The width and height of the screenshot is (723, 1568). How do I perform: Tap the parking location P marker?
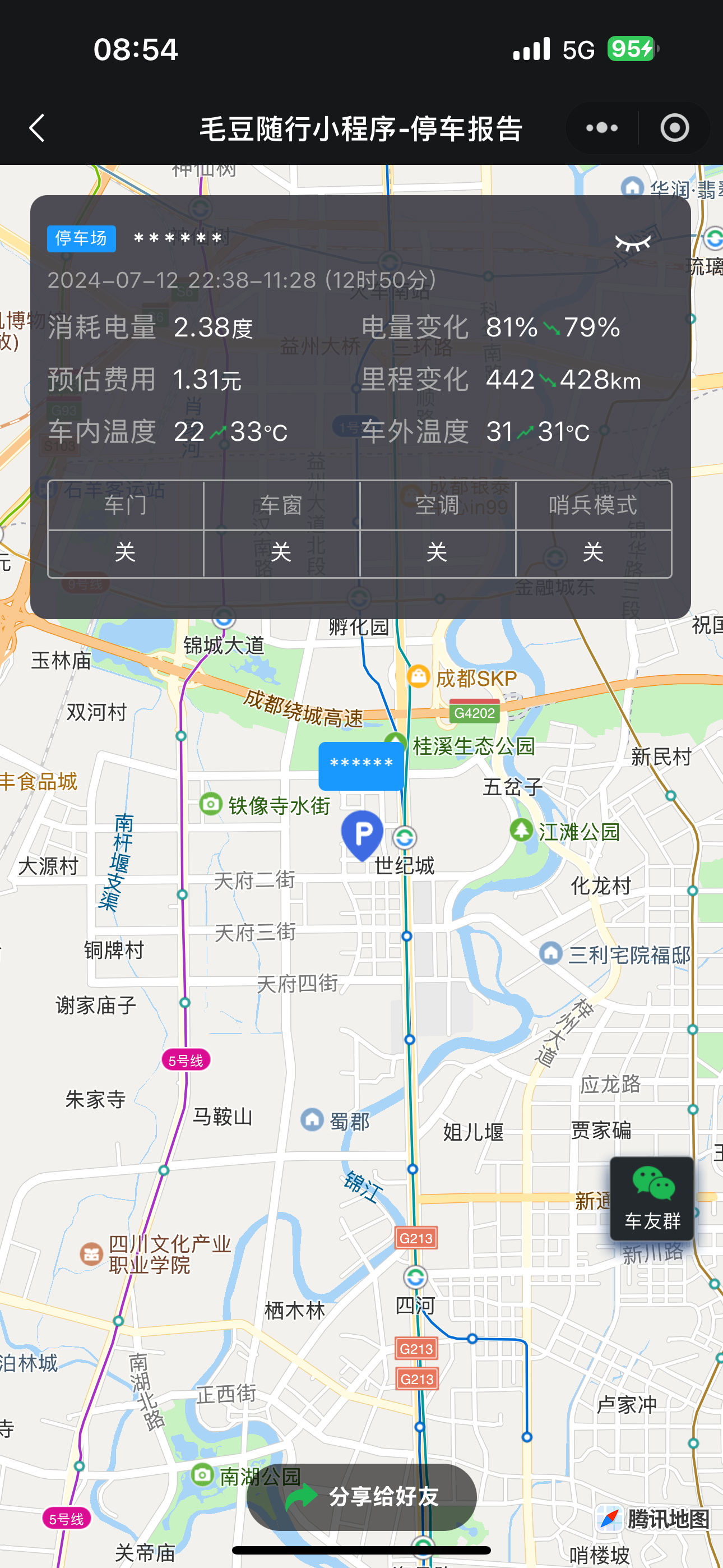pos(361,834)
